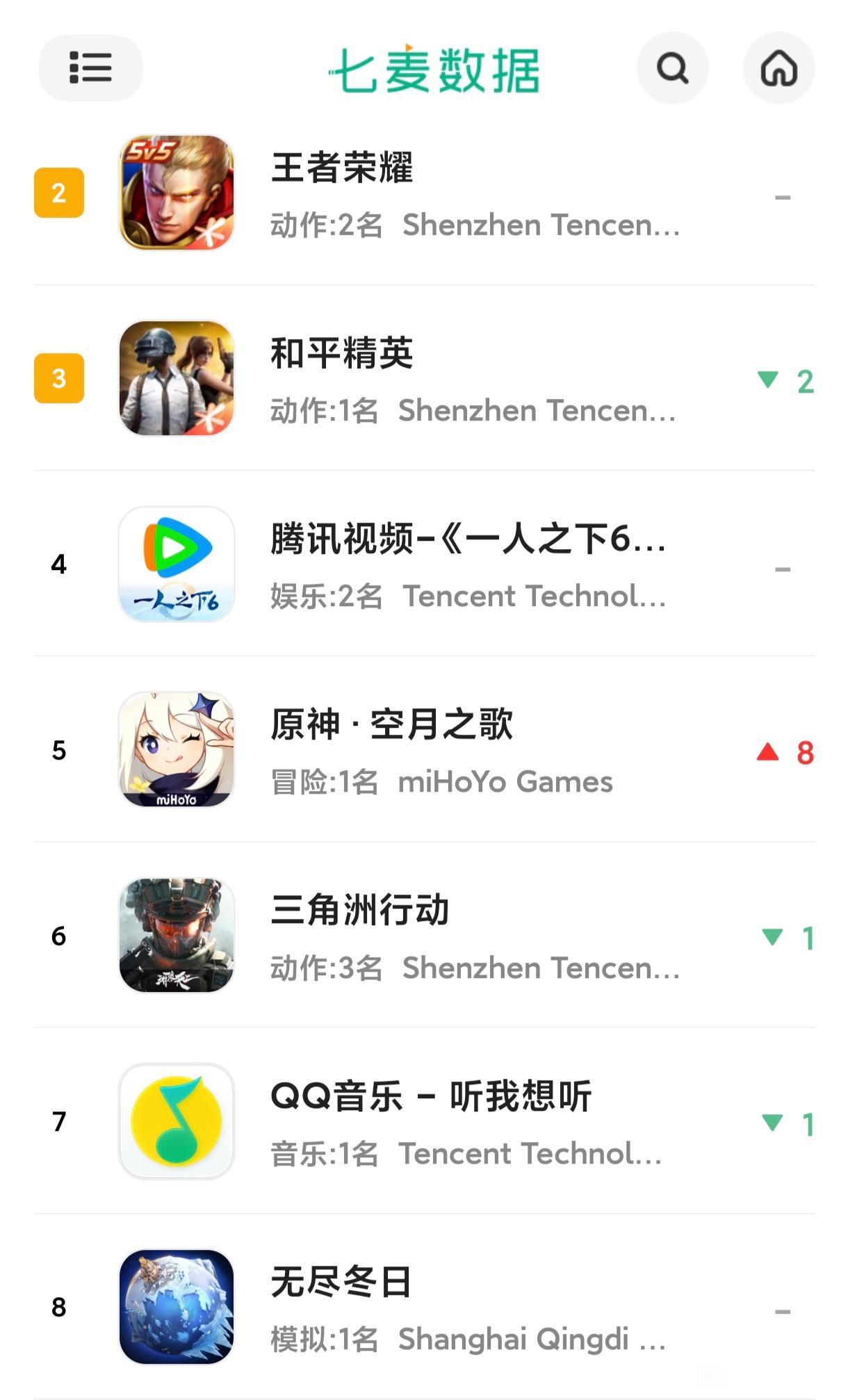Screen dimensions: 848x1400
Task: Open the search magnifier icon
Action: click(672, 68)
